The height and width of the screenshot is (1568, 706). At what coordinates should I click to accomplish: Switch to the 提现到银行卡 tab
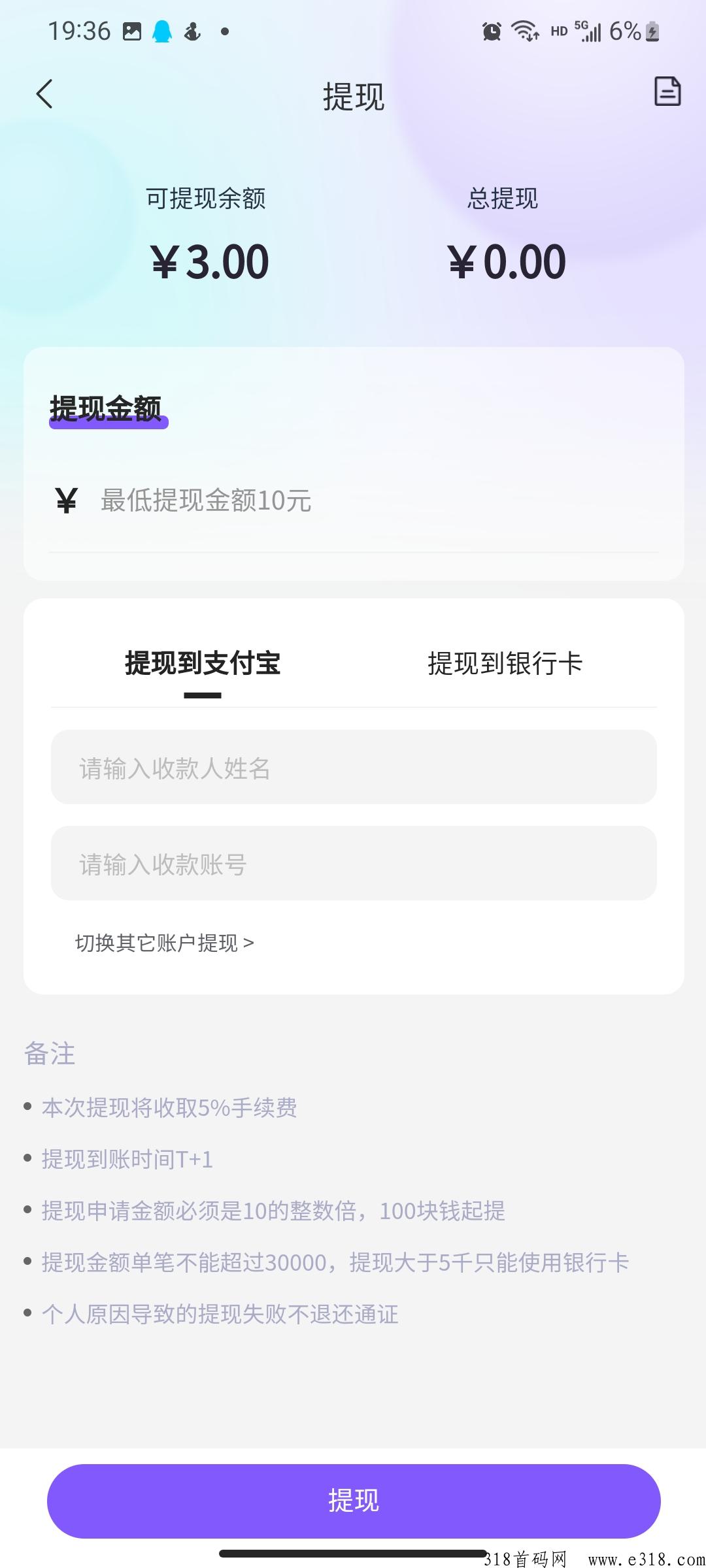[505, 664]
